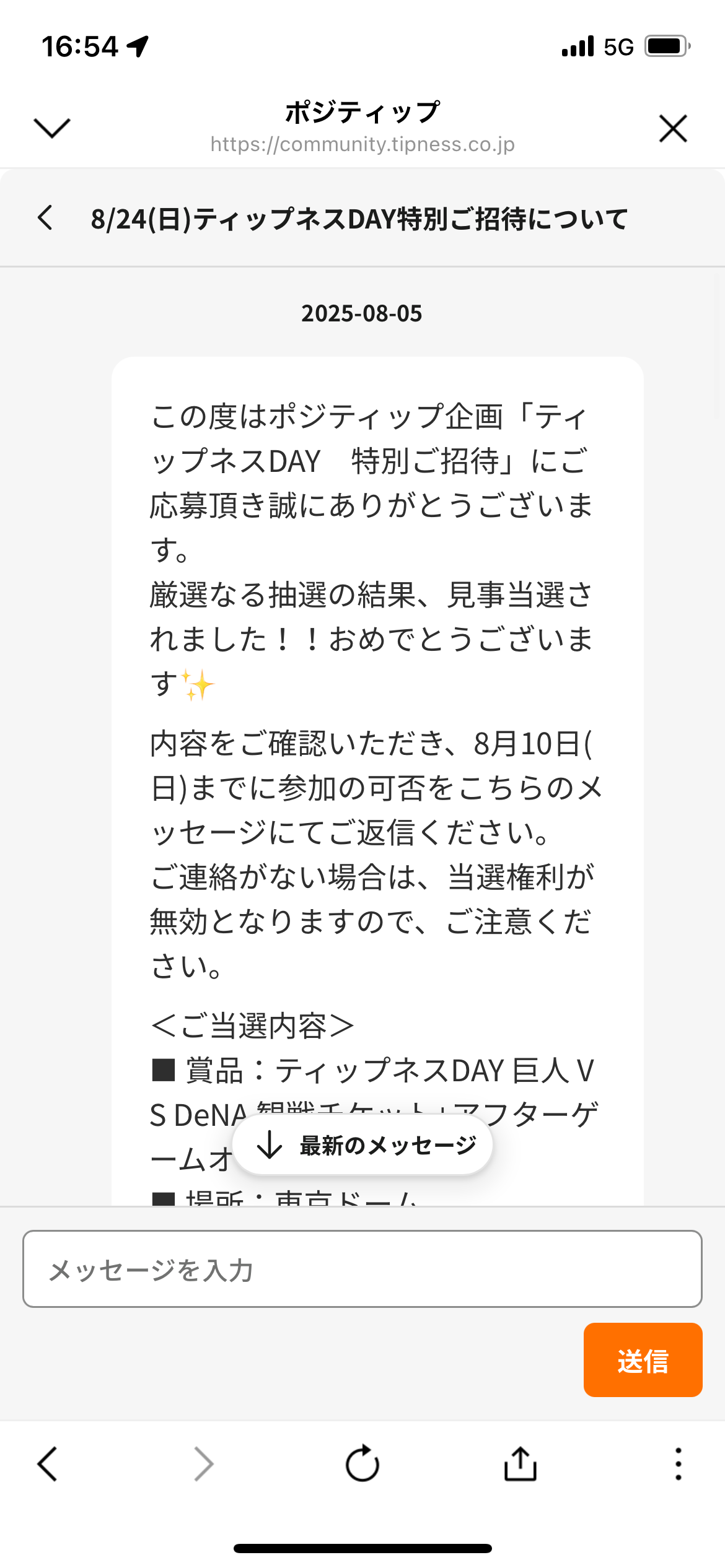725x1568 pixels.
Task: Jump to 最新のメッセージ
Action: click(x=362, y=1144)
